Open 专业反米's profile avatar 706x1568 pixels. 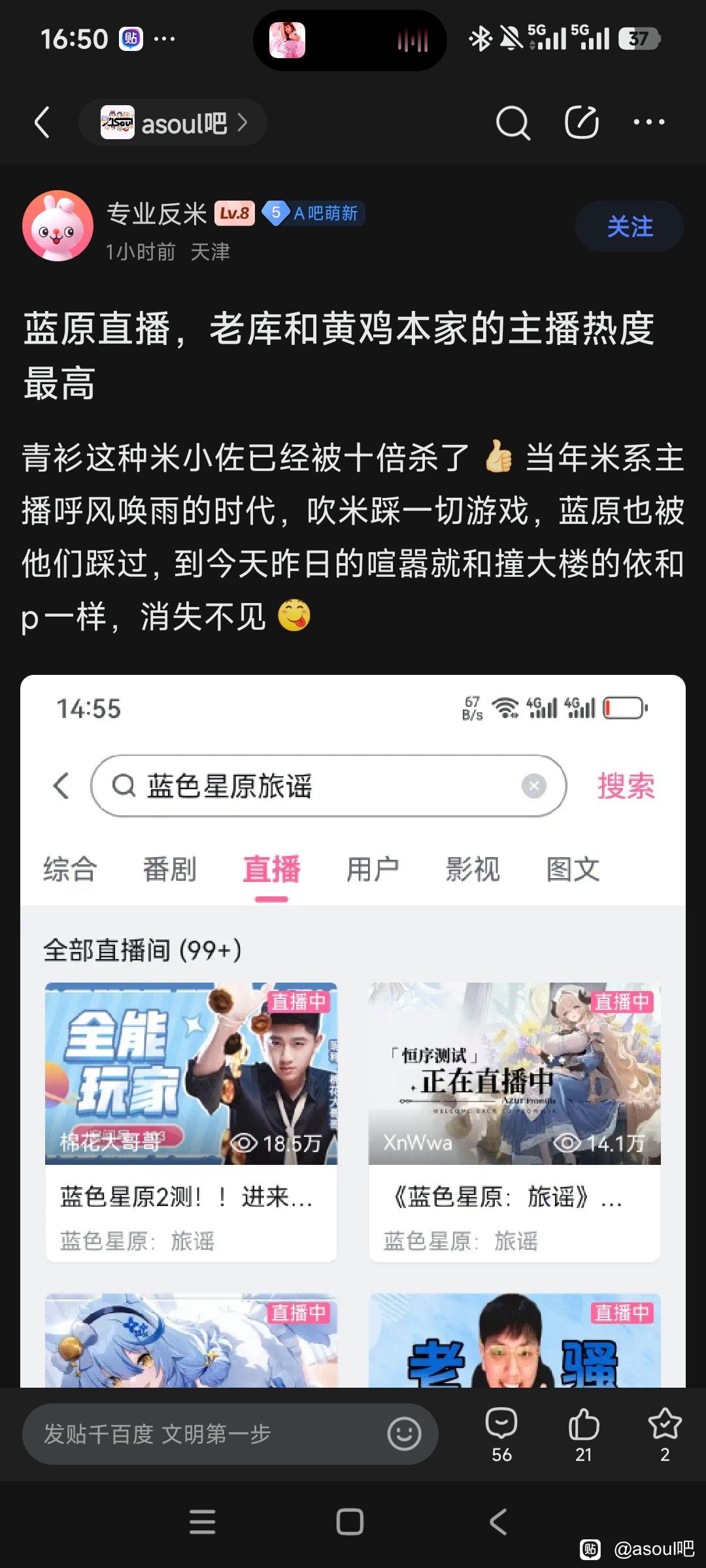pos(58,225)
